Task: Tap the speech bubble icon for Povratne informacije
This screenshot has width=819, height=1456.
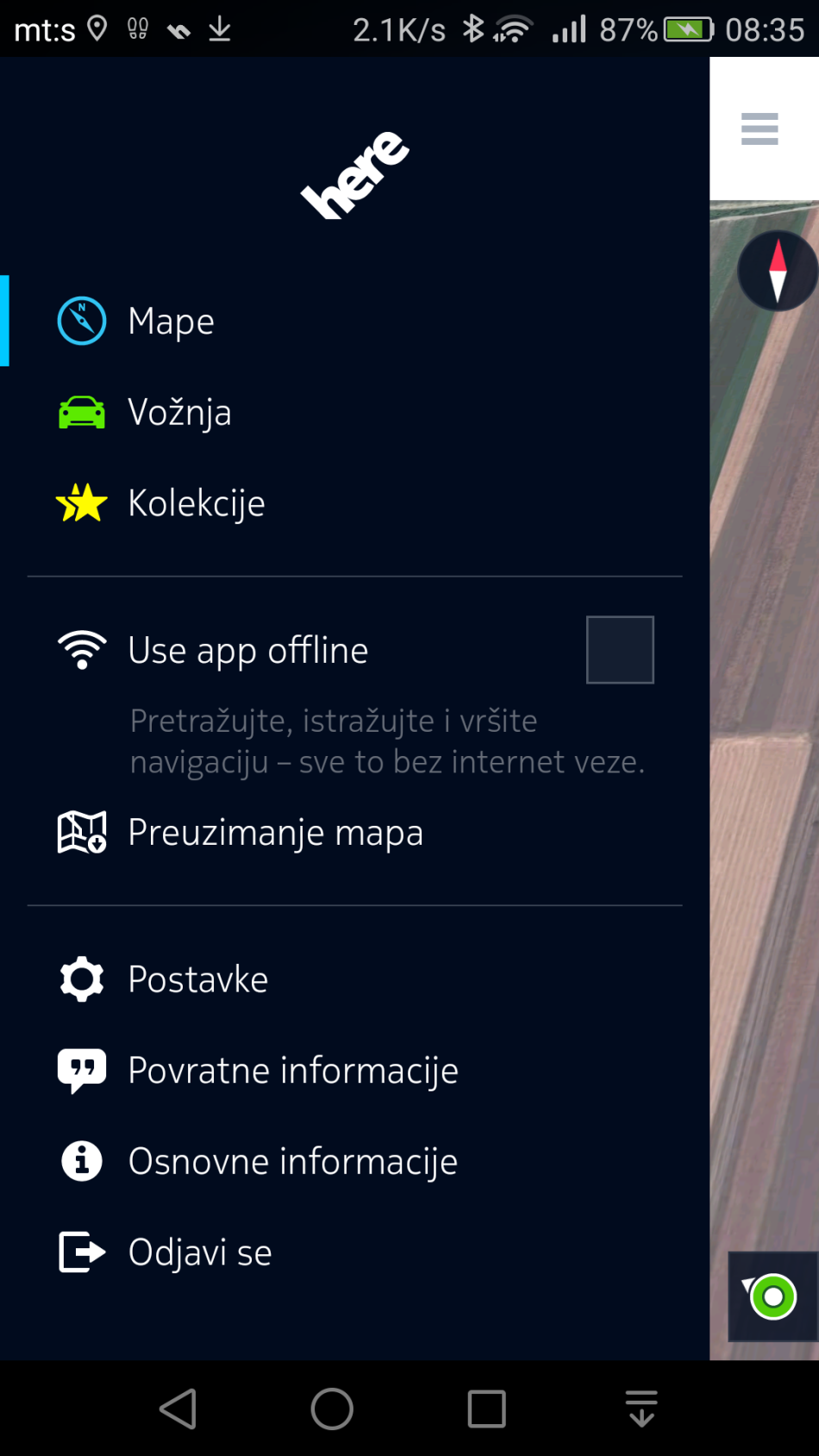Action: pos(81,1070)
